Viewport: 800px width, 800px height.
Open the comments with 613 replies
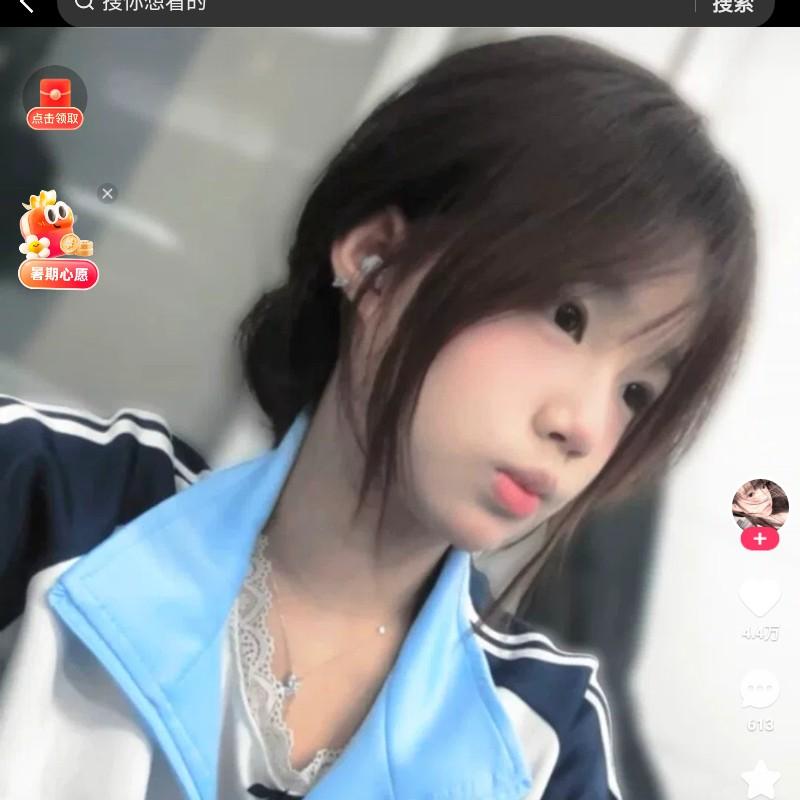click(760, 690)
